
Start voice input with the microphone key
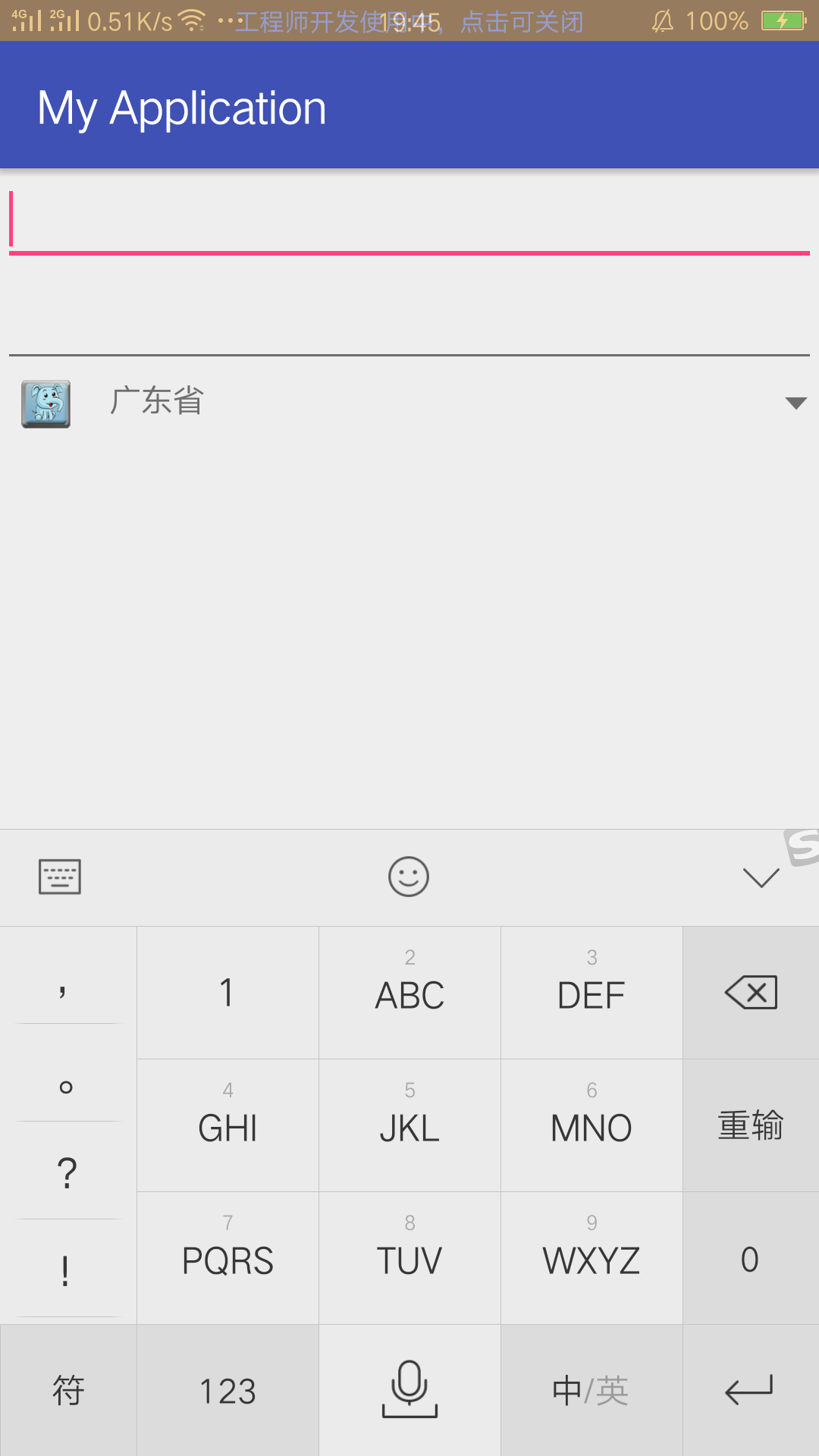[x=409, y=1391]
